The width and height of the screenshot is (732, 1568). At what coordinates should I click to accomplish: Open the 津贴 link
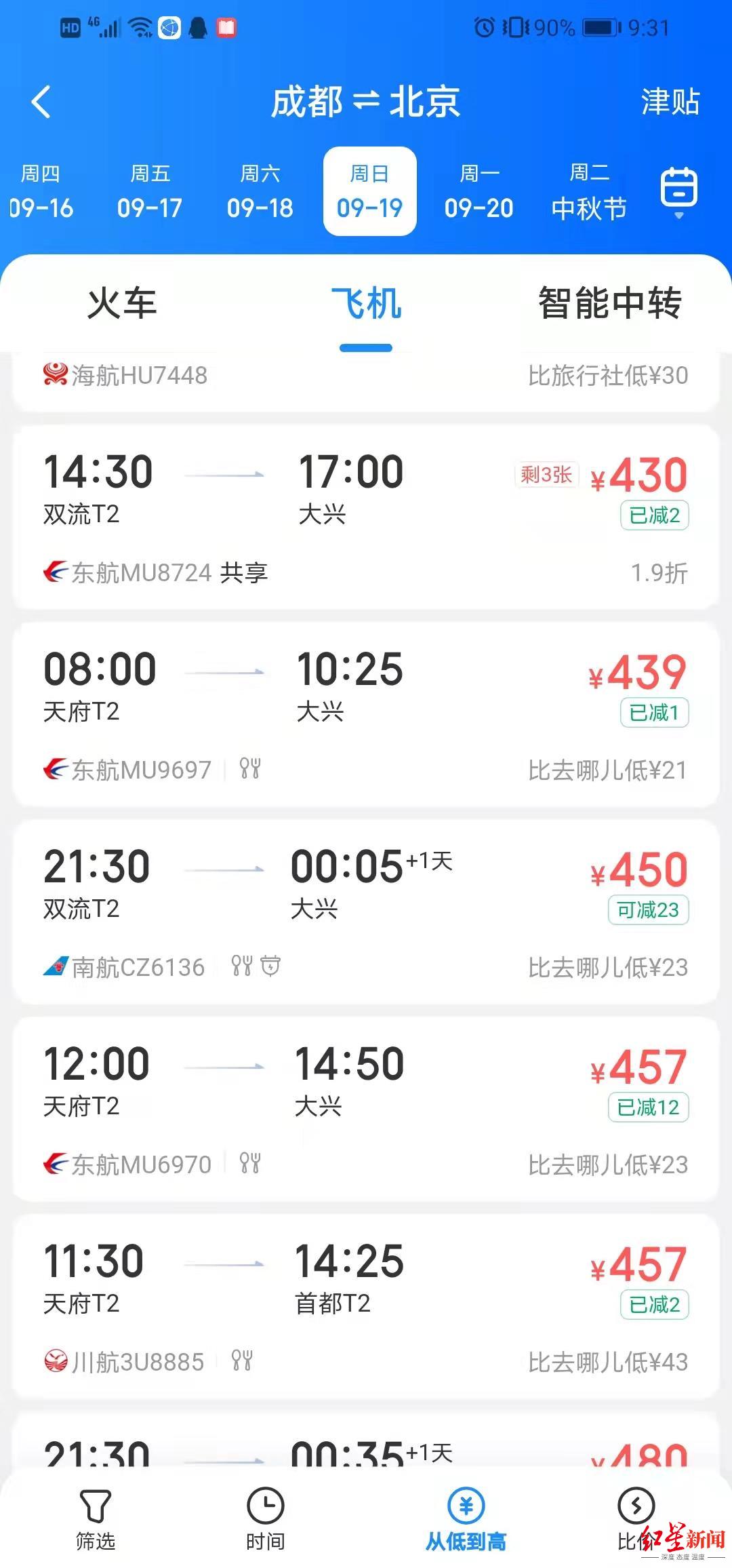coord(670,103)
